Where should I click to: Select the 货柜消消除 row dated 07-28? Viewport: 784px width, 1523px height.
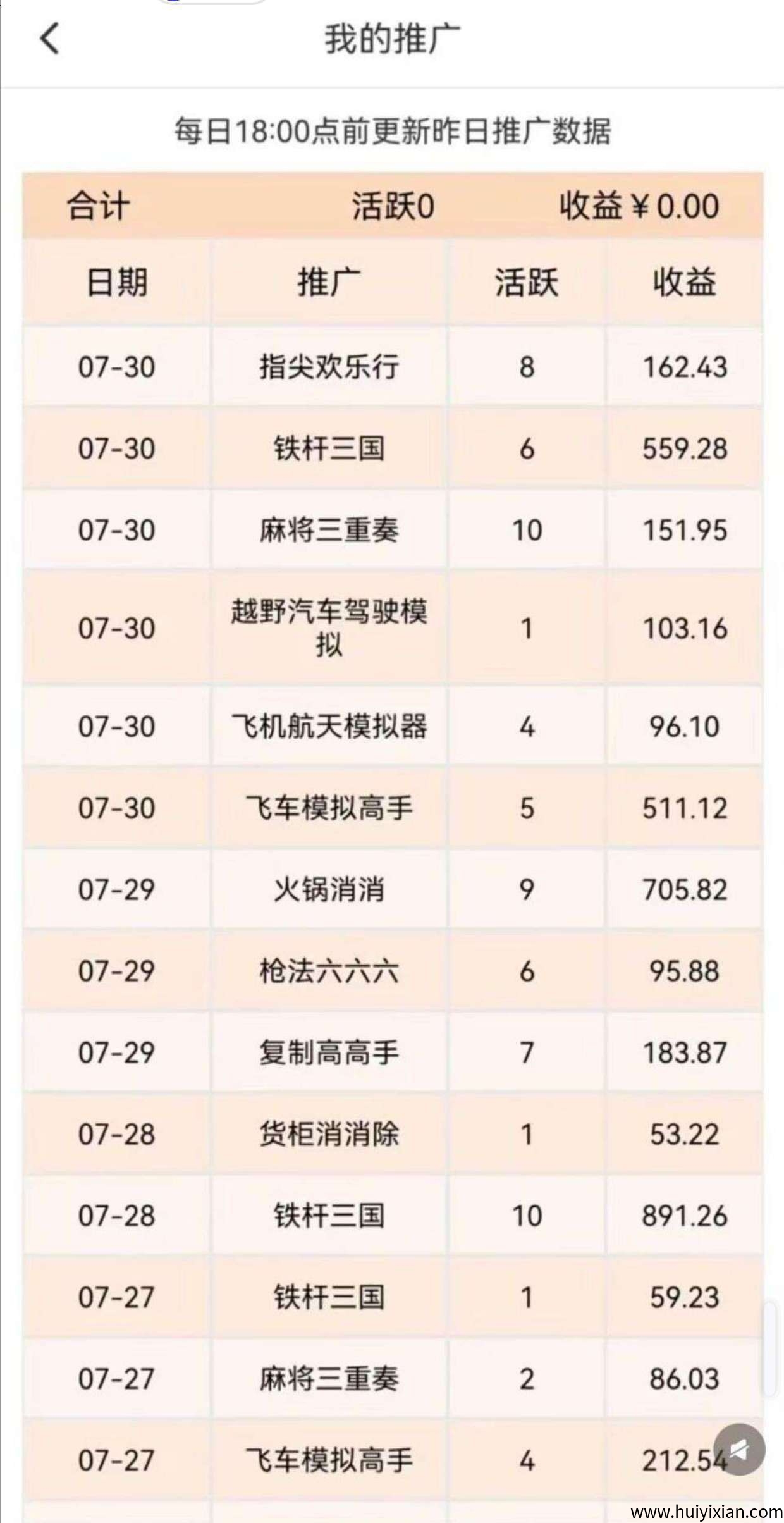click(x=329, y=1132)
